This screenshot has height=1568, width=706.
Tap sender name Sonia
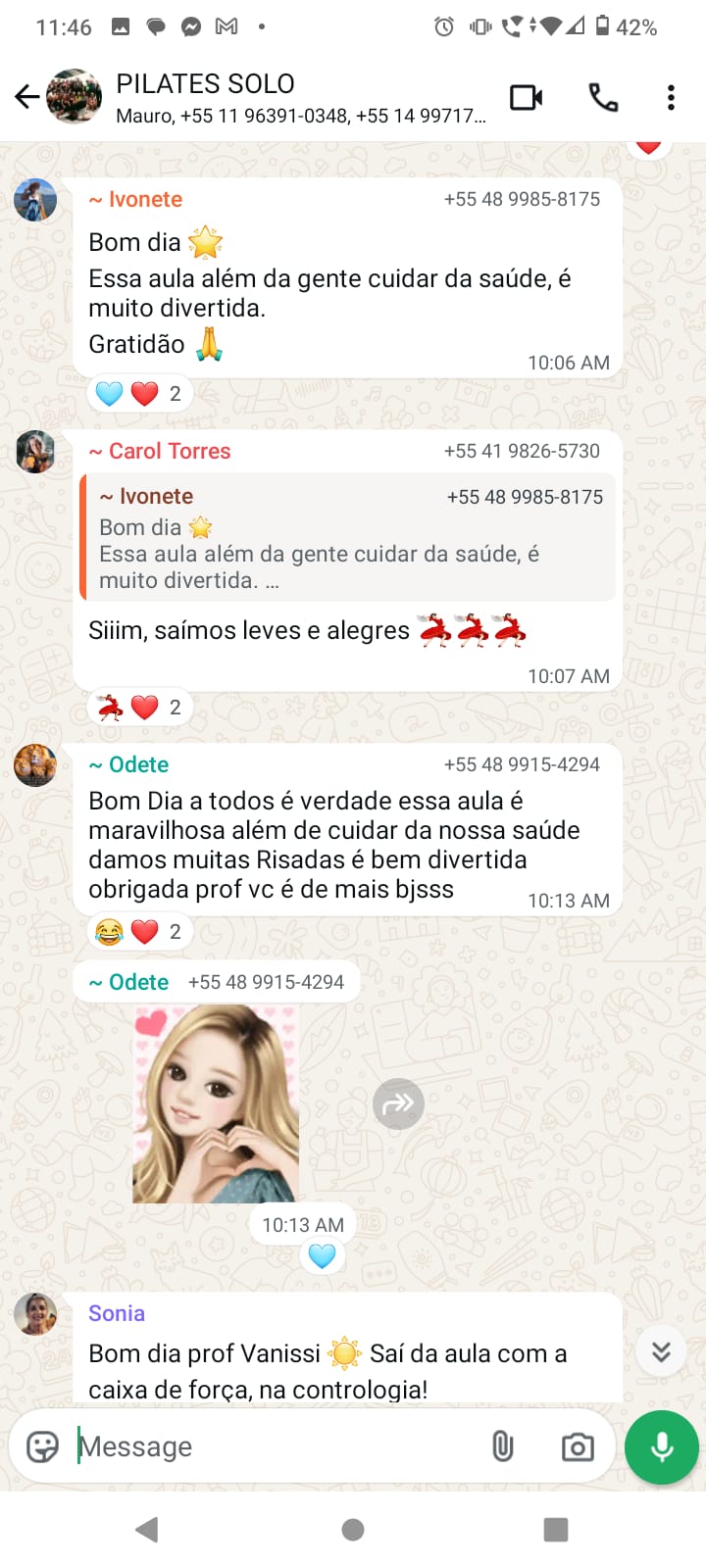pos(117,1313)
